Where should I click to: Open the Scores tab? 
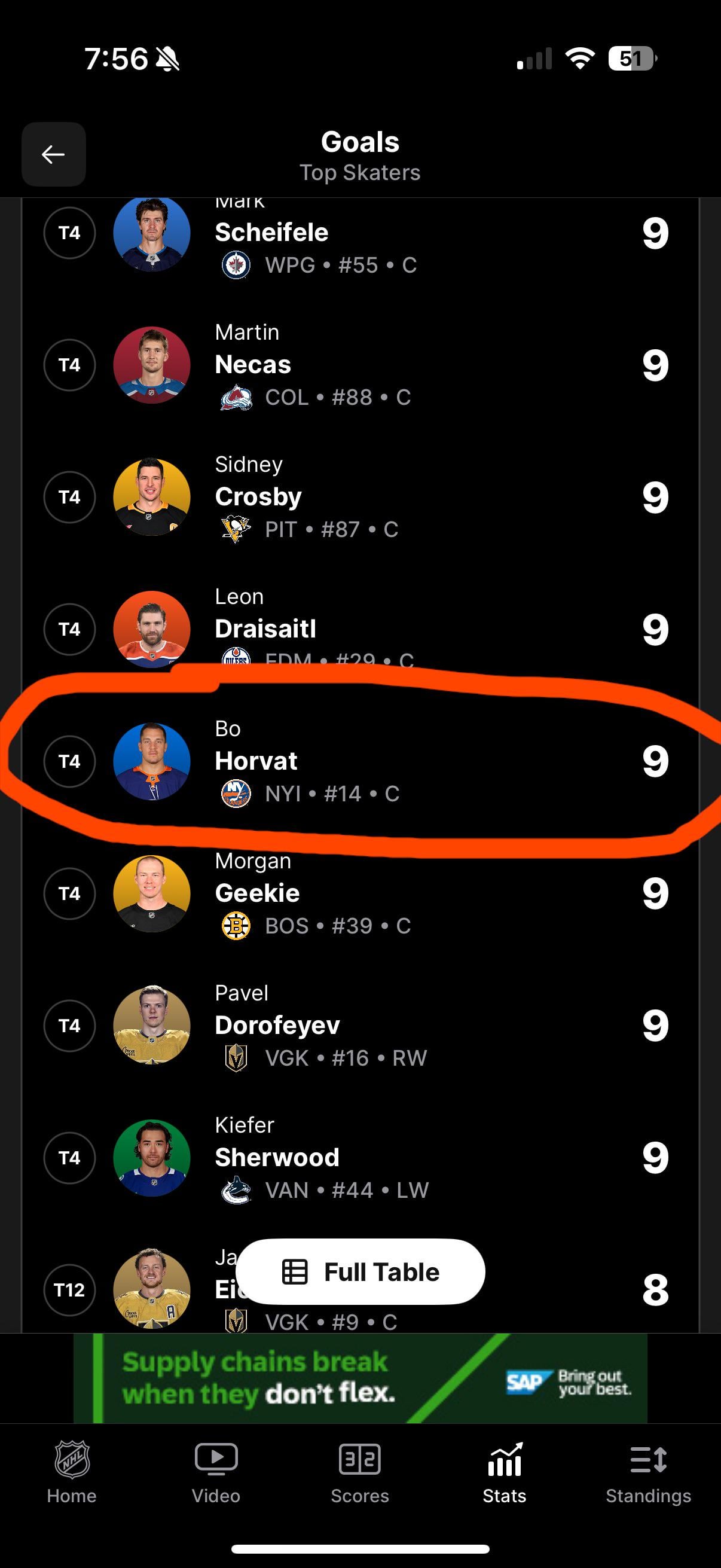(x=359, y=1472)
